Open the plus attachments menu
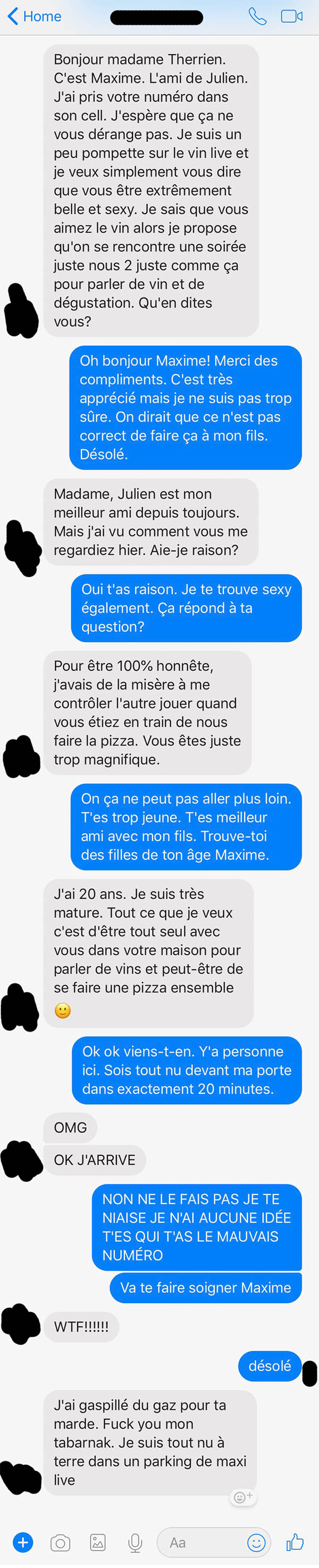Viewport: 319px width, 1568px height. pos(23,1542)
